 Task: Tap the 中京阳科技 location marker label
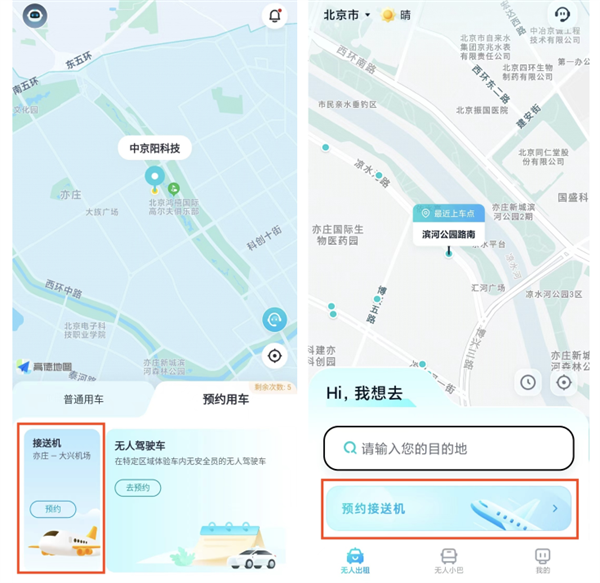pyautogui.click(x=160, y=148)
